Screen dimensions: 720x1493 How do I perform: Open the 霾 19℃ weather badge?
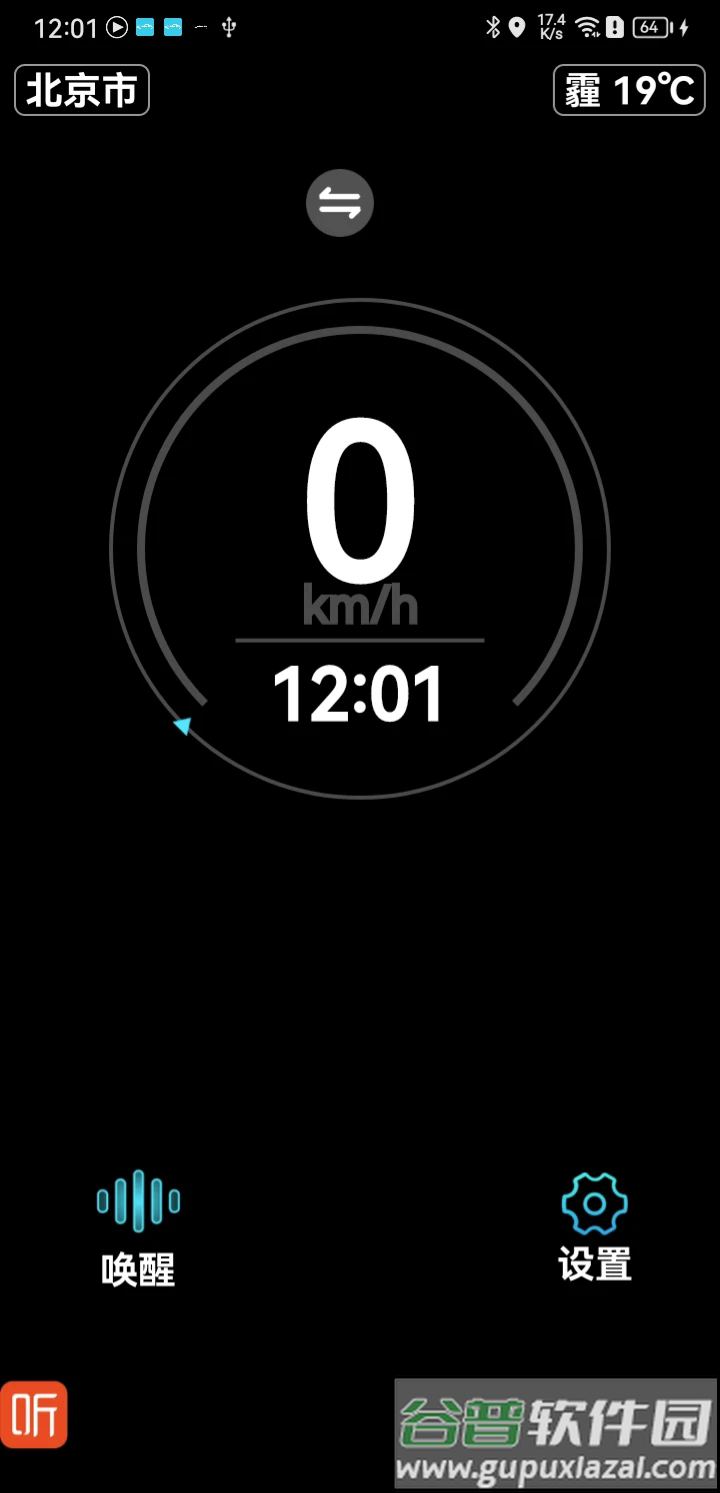(x=629, y=91)
